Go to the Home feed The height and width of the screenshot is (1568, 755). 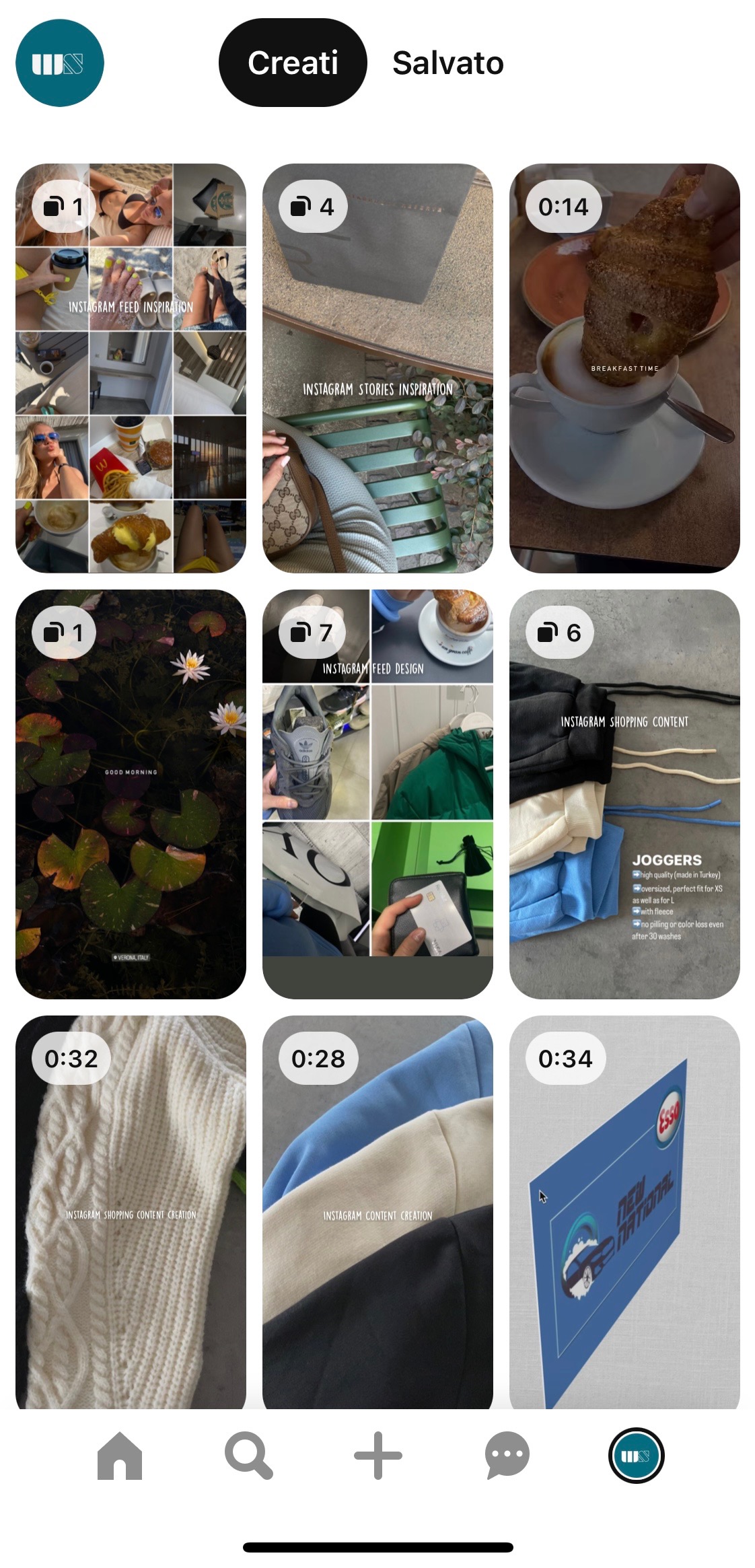click(x=120, y=1455)
